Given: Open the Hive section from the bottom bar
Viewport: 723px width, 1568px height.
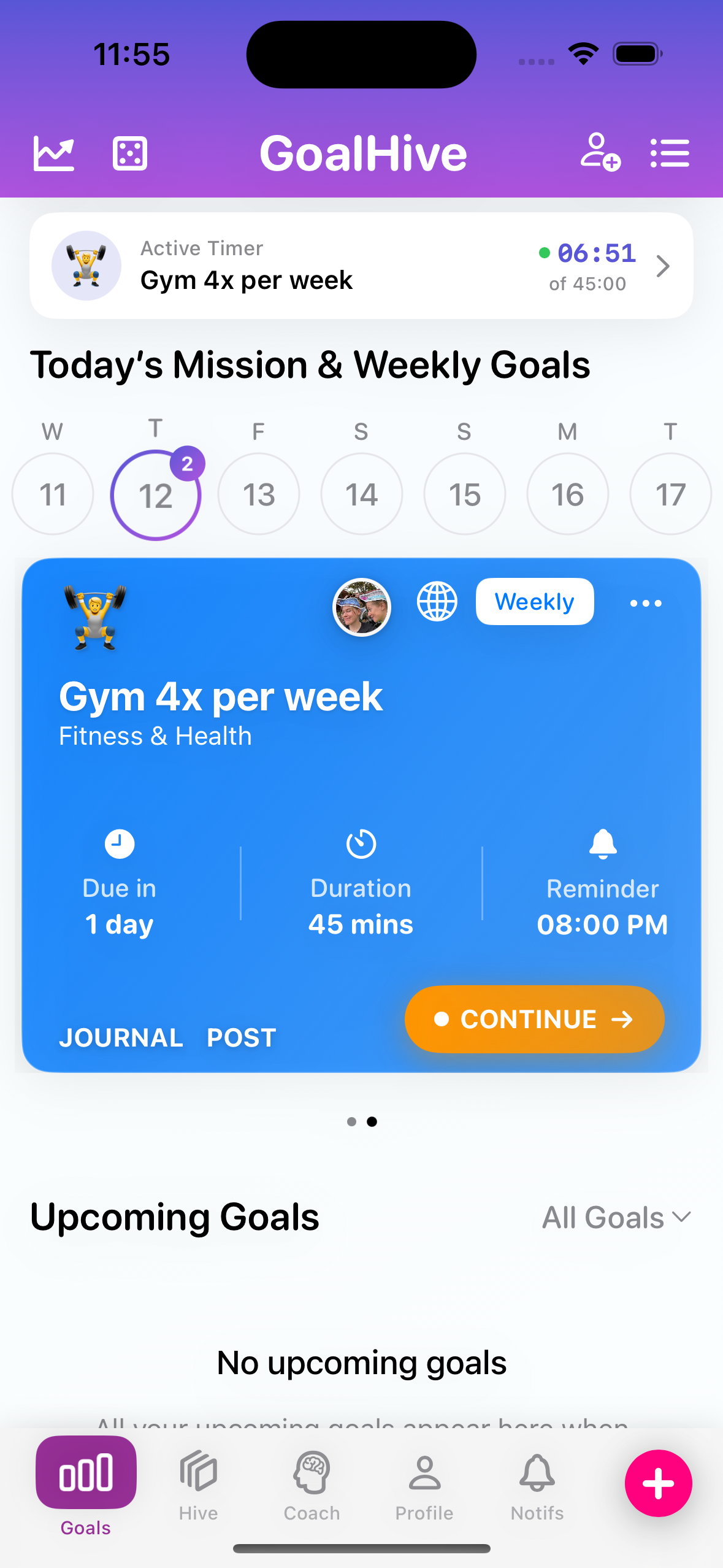Looking at the screenshot, I should [x=197, y=1485].
